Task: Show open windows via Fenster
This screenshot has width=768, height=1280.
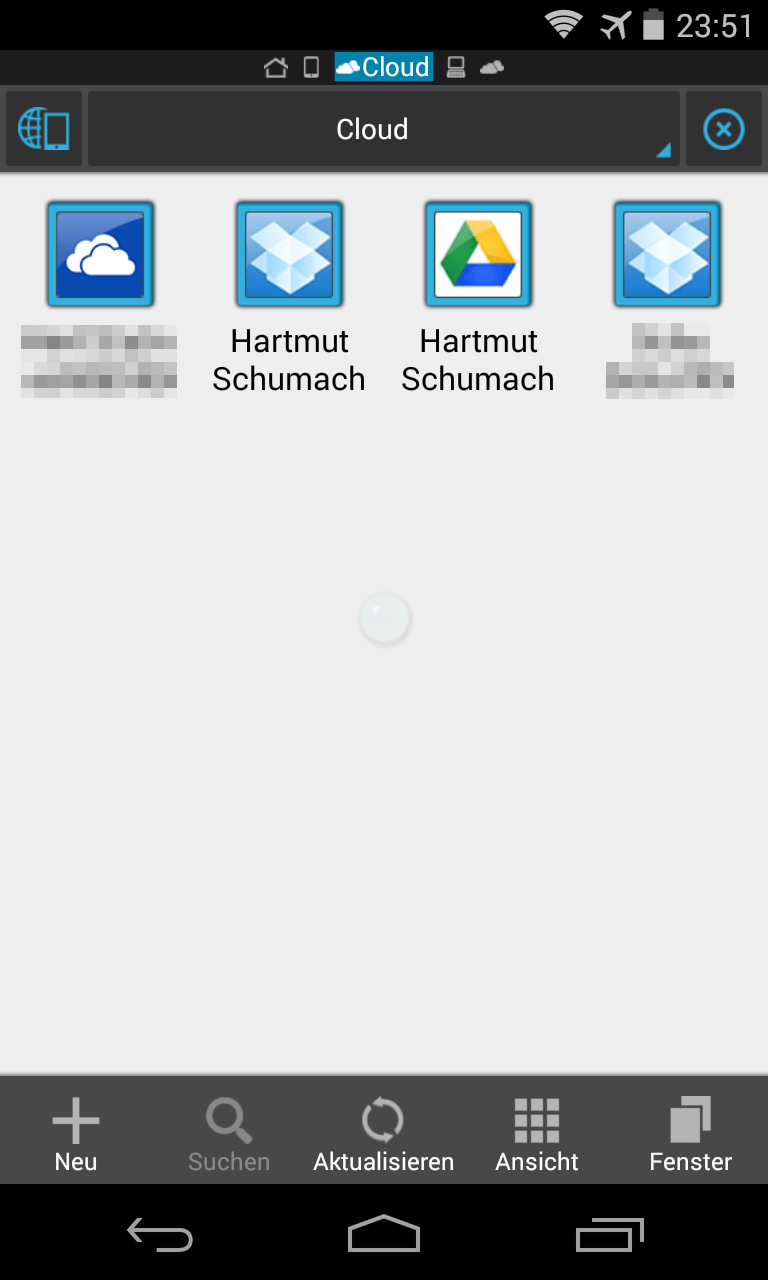Action: point(690,1134)
